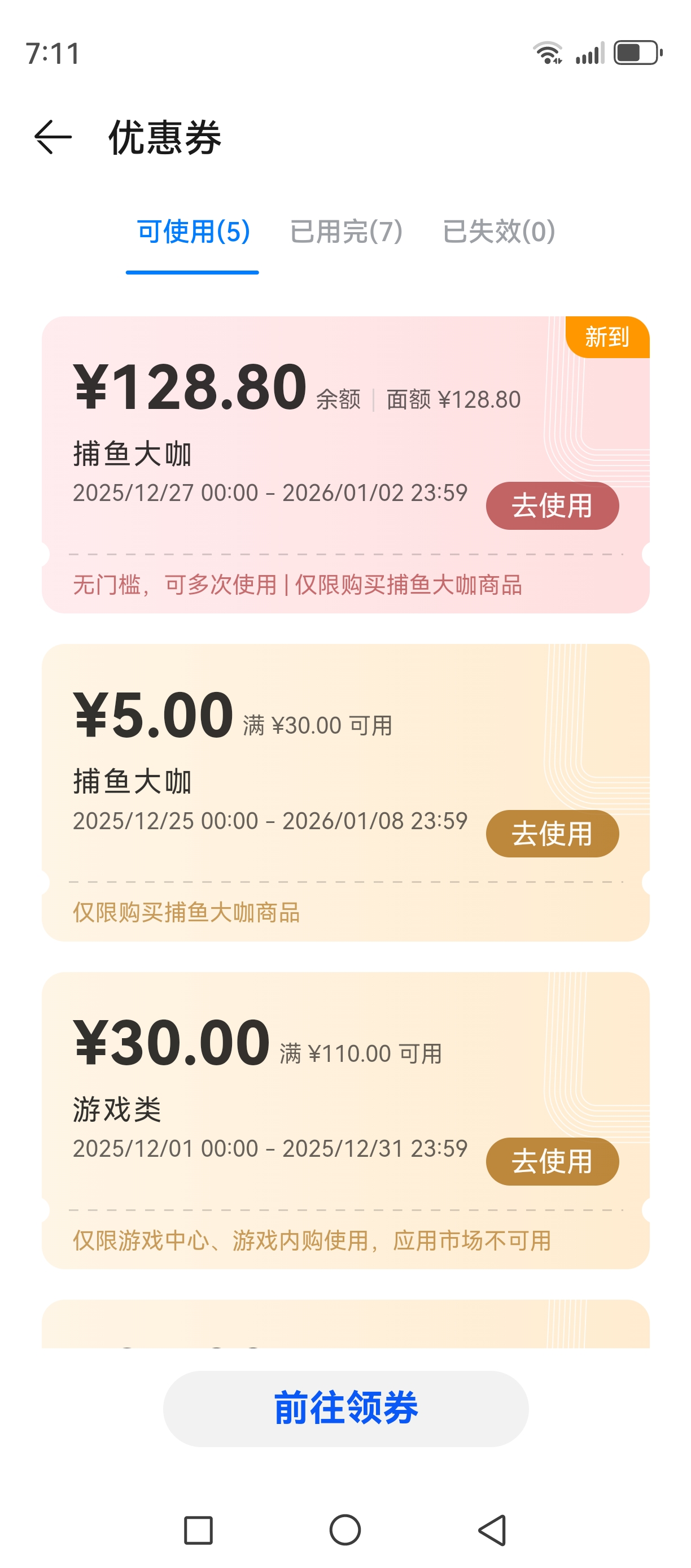
Task: Go to the system home screen
Action: (345, 1530)
